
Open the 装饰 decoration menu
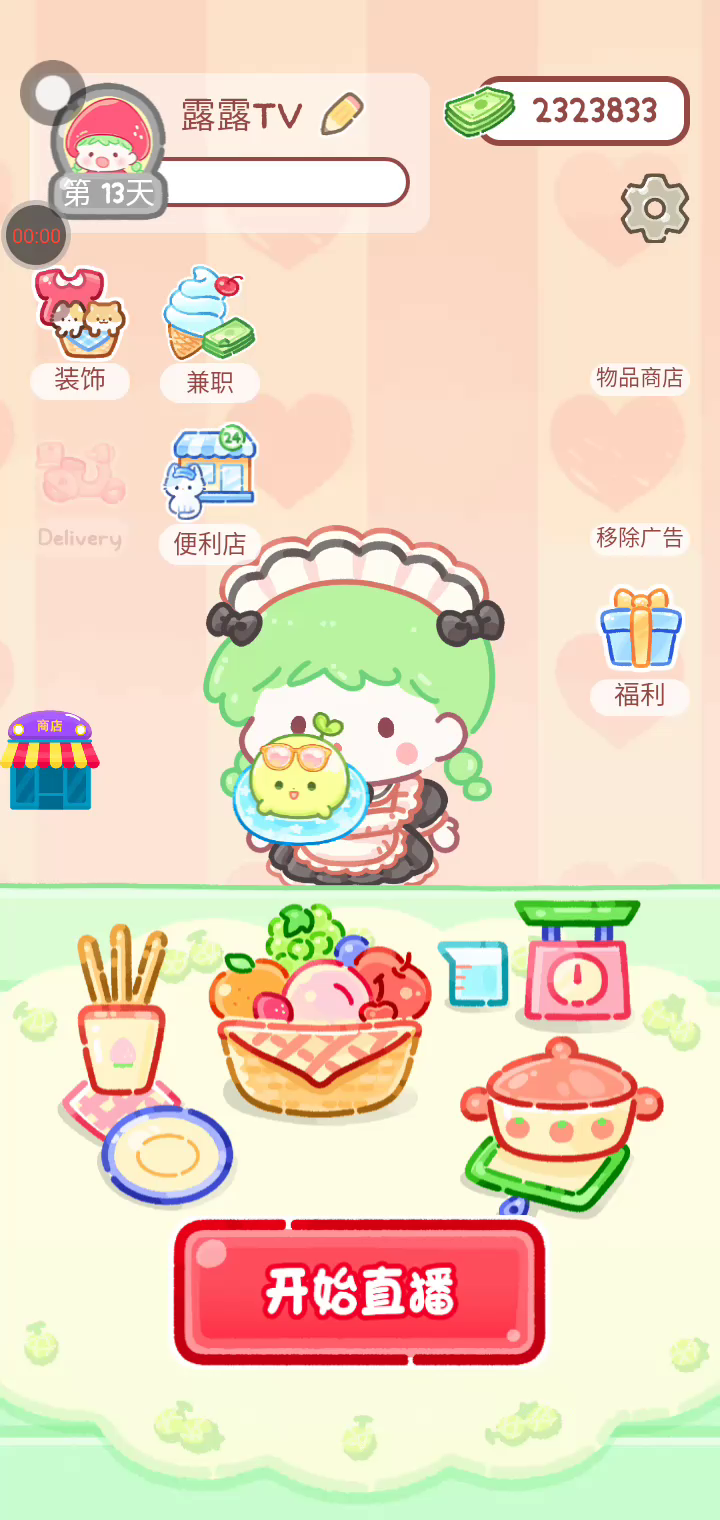[80, 330]
